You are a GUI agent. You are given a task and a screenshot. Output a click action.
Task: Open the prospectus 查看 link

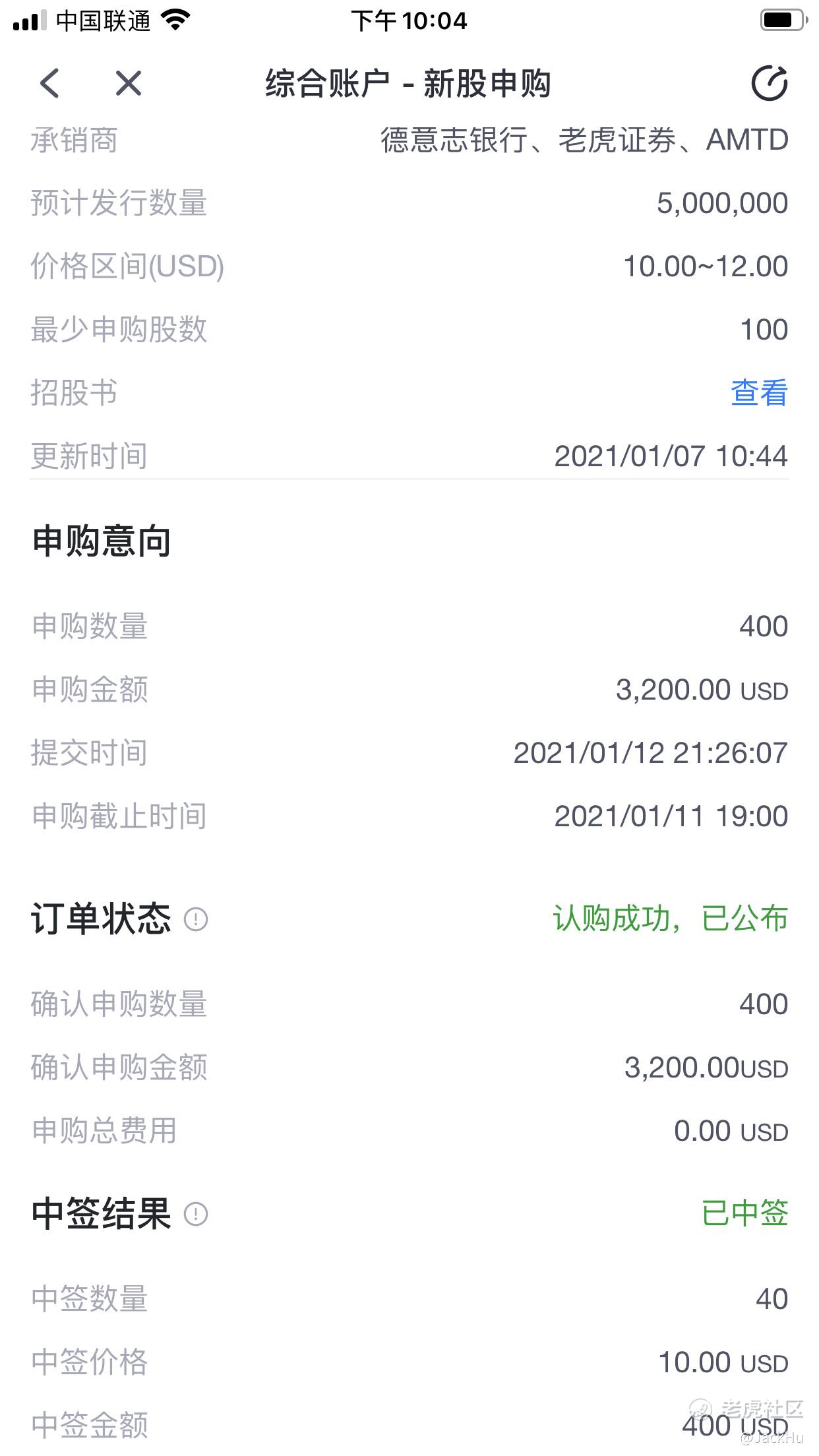click(759, 393)
